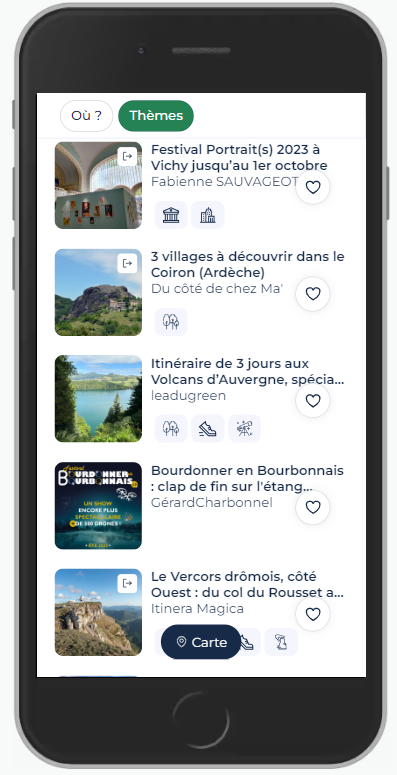This screenshot has height=775, width=397.
Task: Tap the hiking shoe icon under Volcans d'Auvergne
Action: pos(208,429)
